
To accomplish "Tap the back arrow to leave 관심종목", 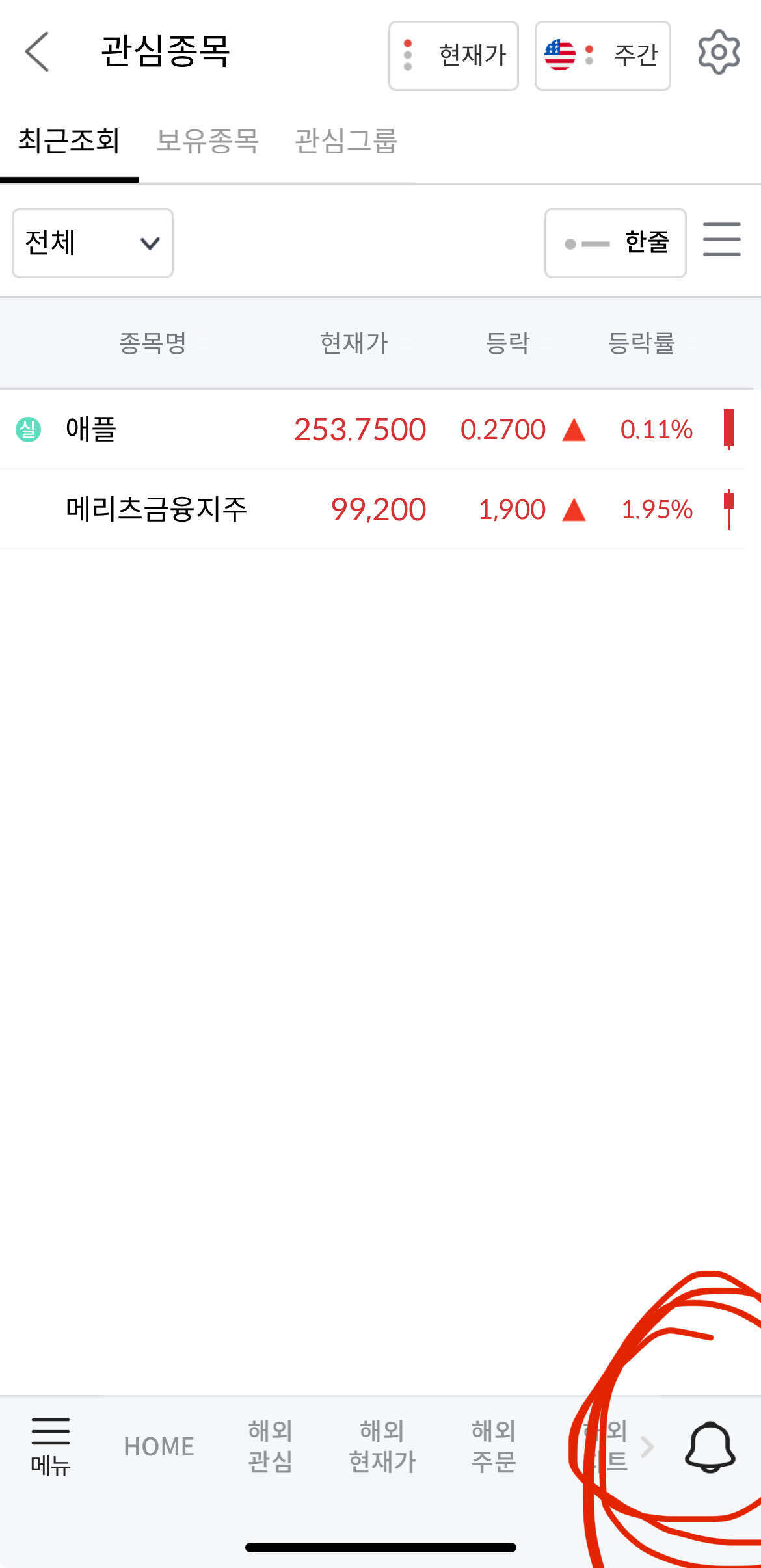I will tap(37, 53).
